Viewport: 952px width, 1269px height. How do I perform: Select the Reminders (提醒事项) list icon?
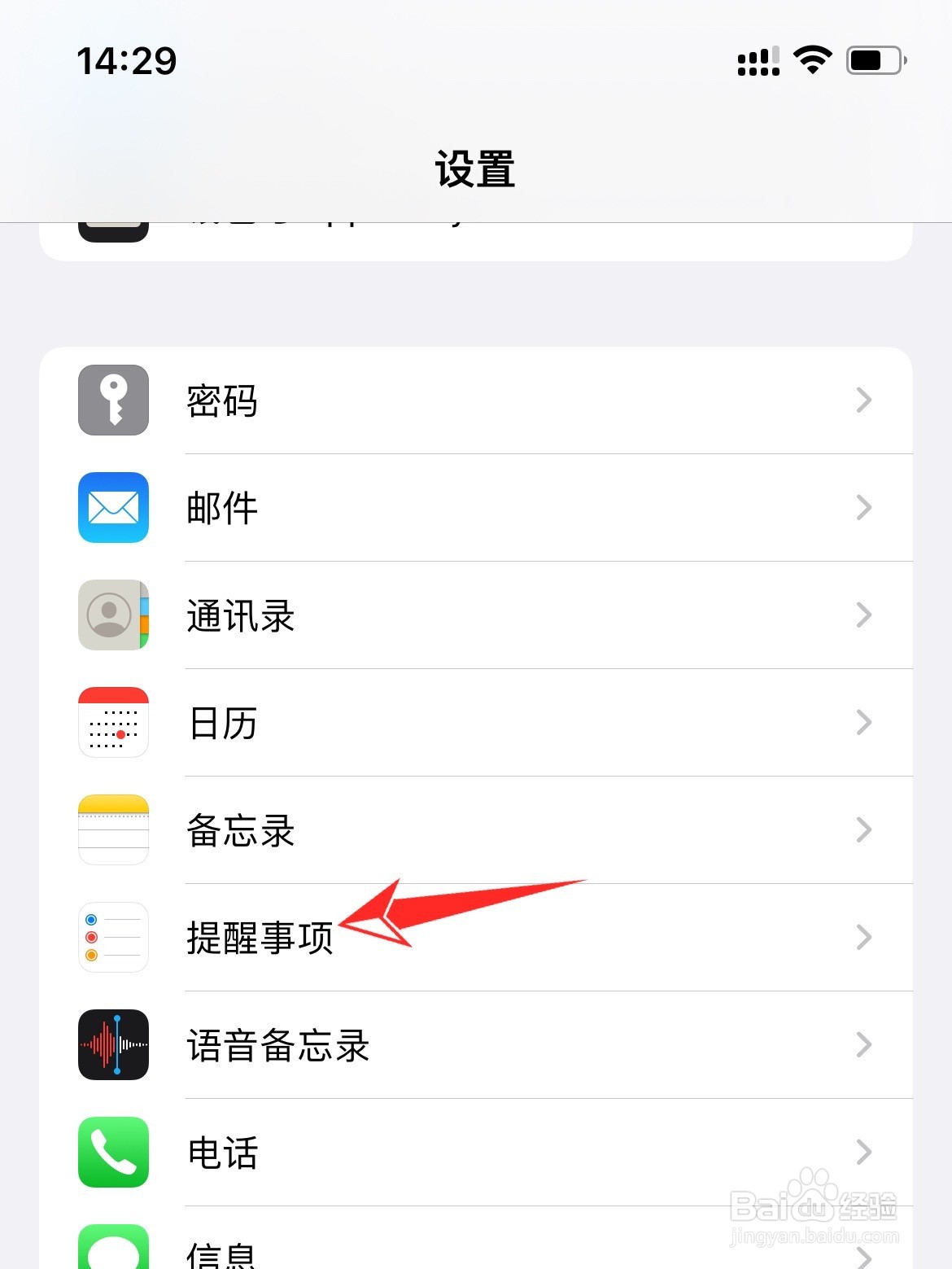113,938
